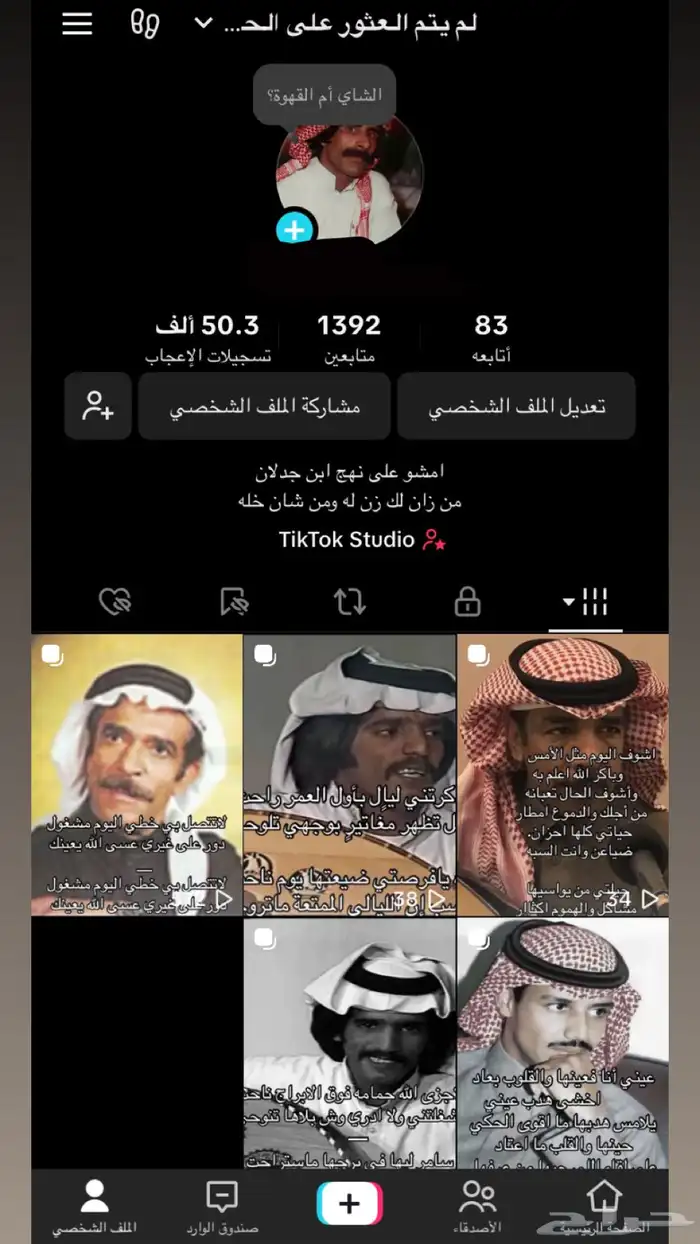Switch to the liked videos heart tab

[115, 602]
